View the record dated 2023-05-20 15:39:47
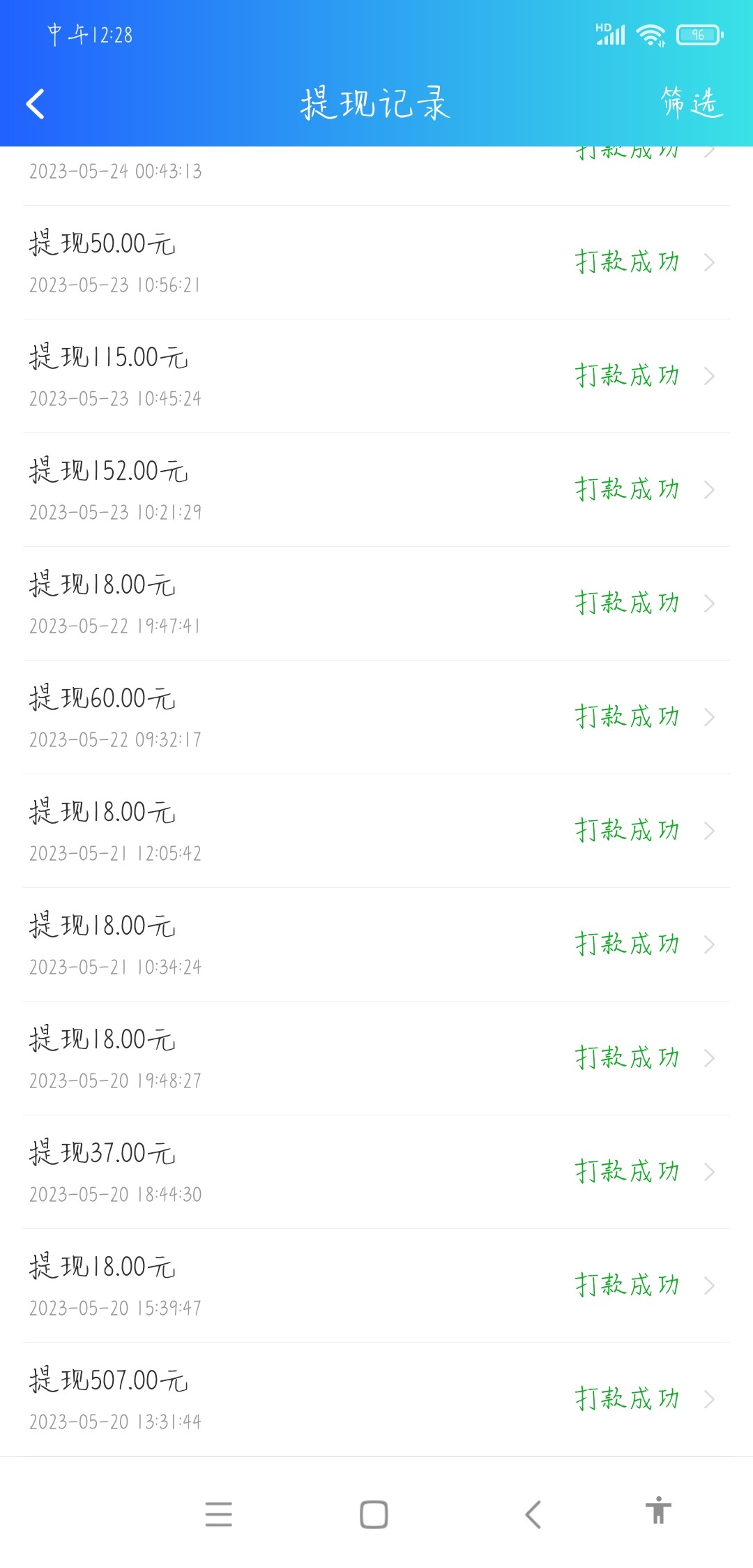 [x=376, y=1286]
